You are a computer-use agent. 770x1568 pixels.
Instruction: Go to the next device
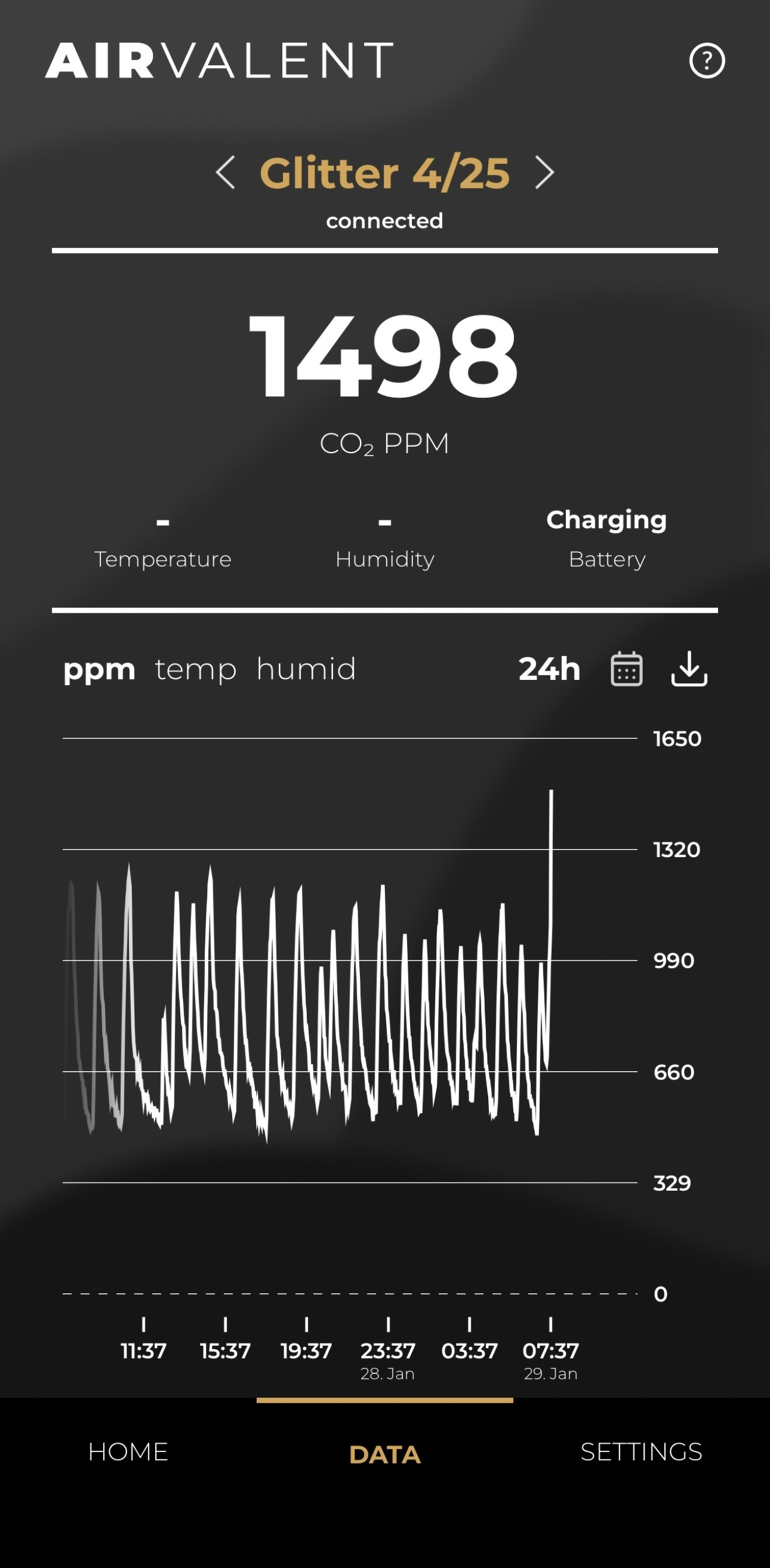(544, 173)
